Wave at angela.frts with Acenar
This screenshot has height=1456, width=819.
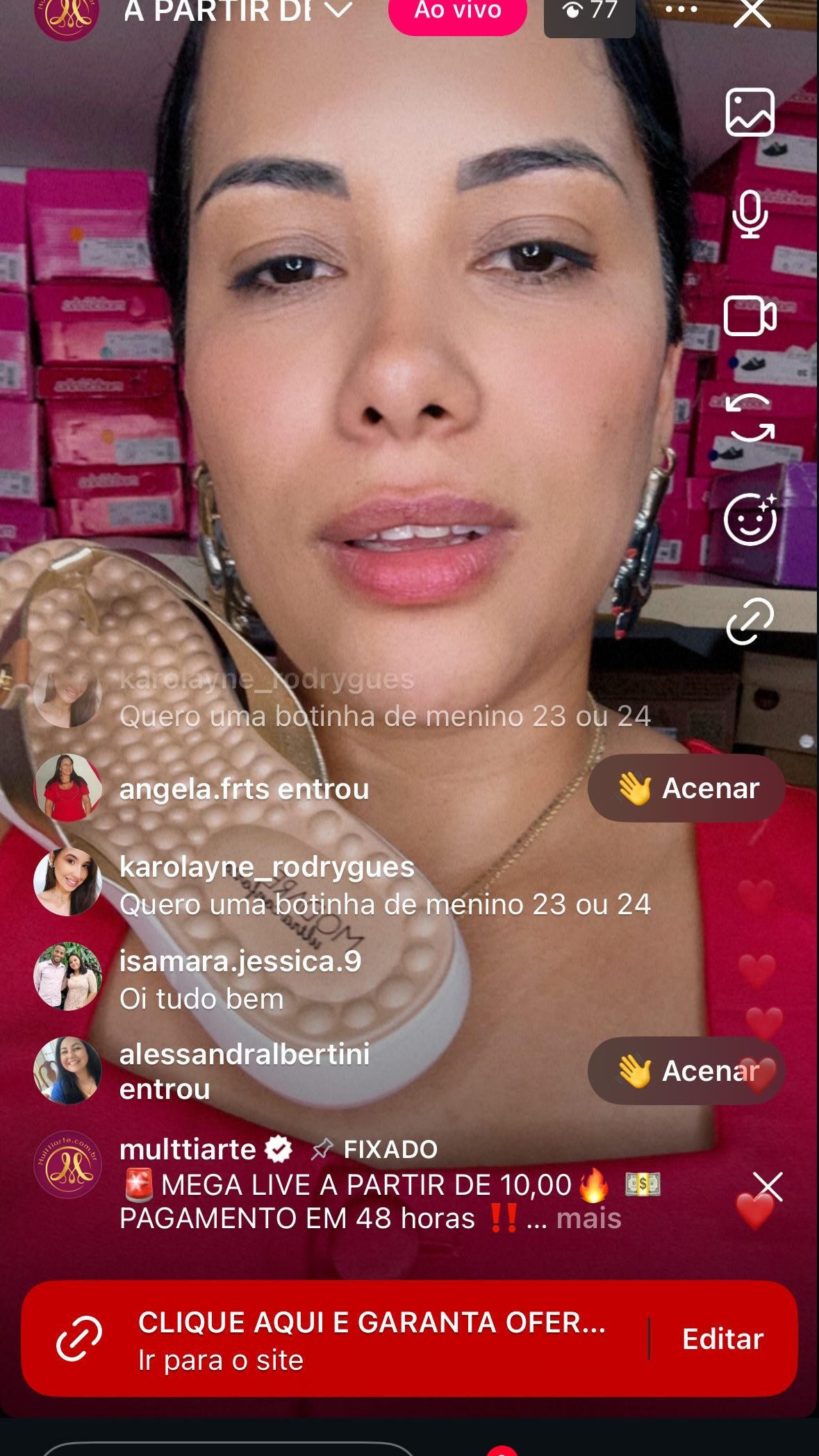pos(686,788)
